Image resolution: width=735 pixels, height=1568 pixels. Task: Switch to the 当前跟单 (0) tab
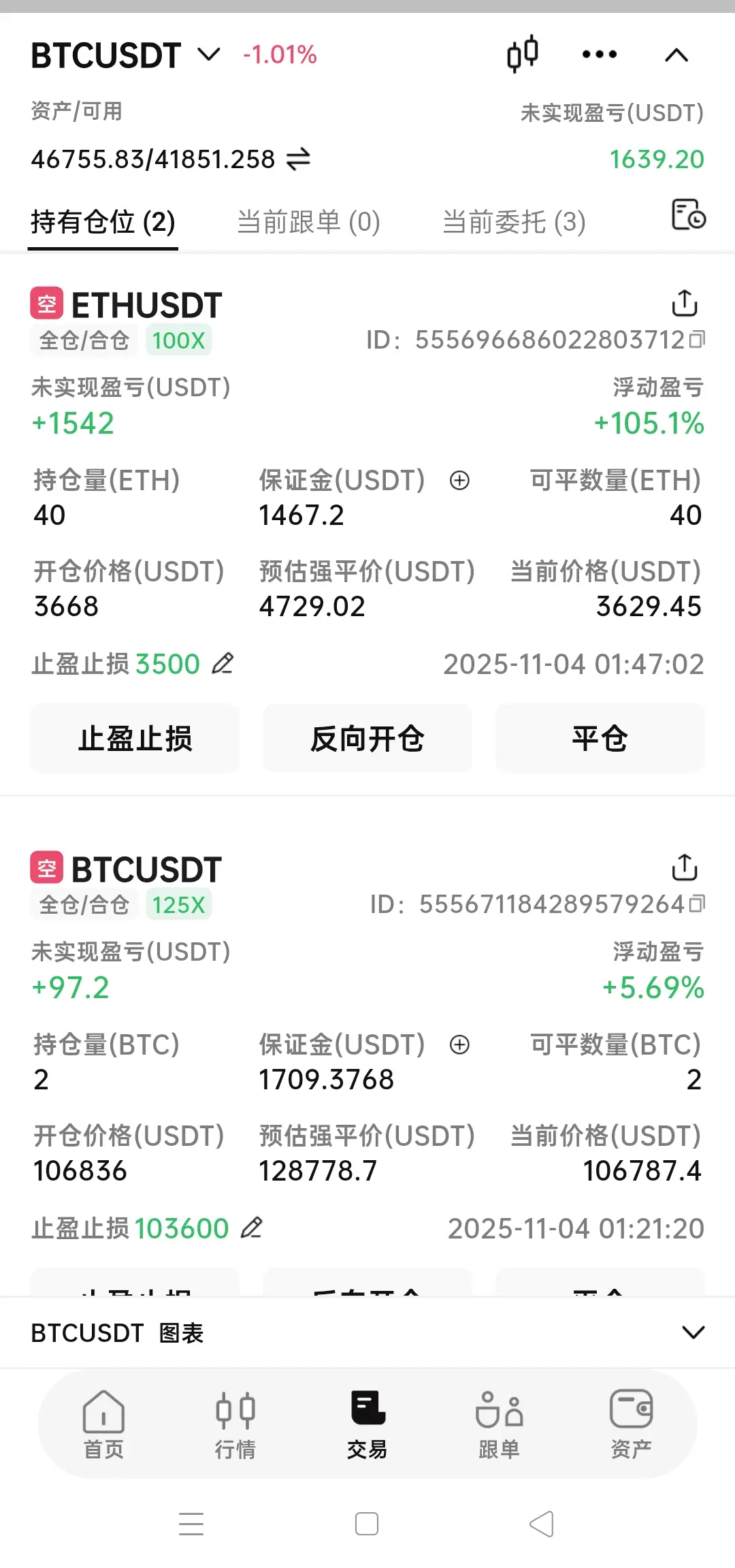308,222
